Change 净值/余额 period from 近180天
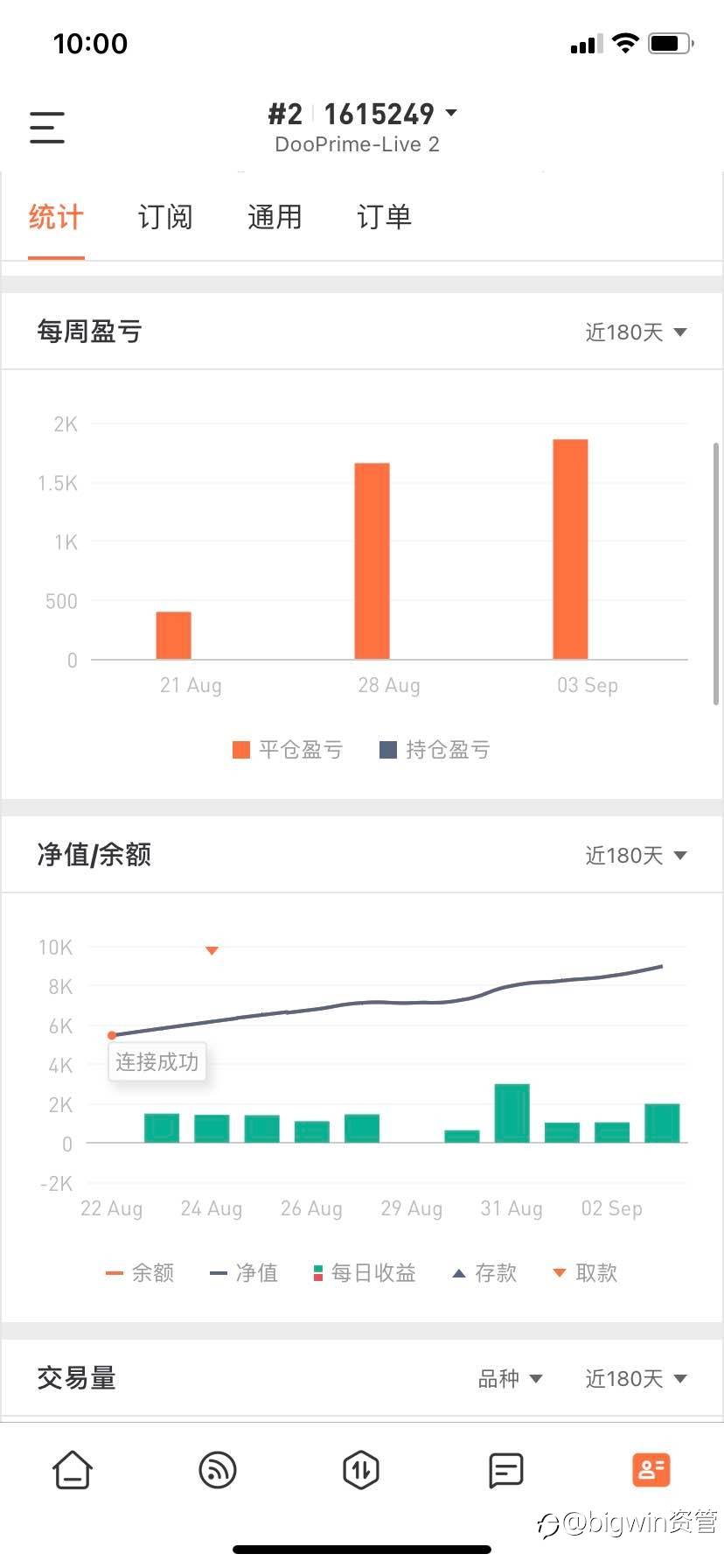The width and height of the screenshot is (724, 1568). coord(636,855)
